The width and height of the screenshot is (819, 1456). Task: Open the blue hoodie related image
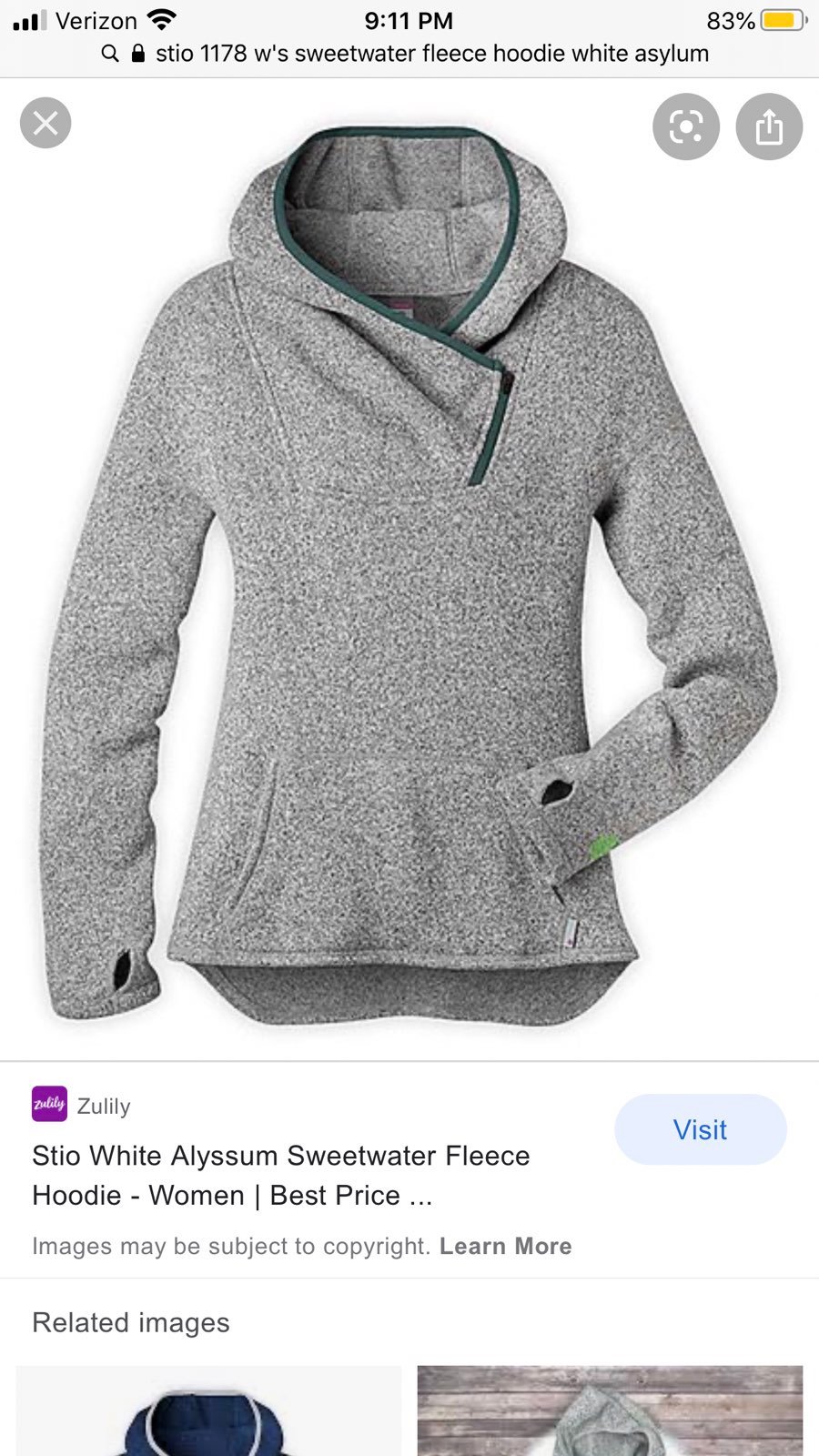(x=208, y=1410)
